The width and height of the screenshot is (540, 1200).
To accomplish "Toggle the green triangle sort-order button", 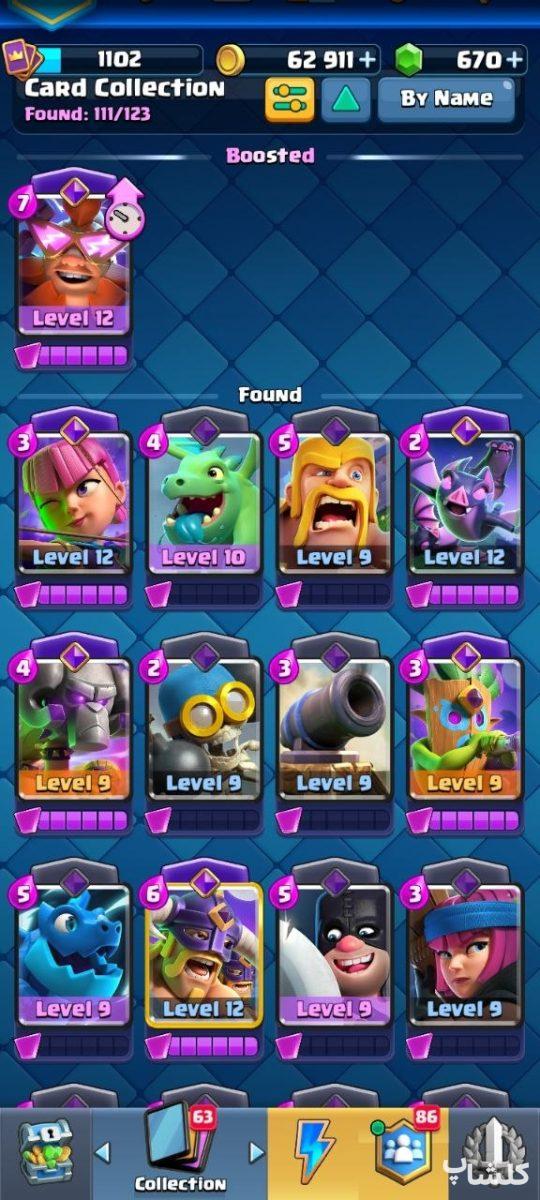I will click(345, 99).
